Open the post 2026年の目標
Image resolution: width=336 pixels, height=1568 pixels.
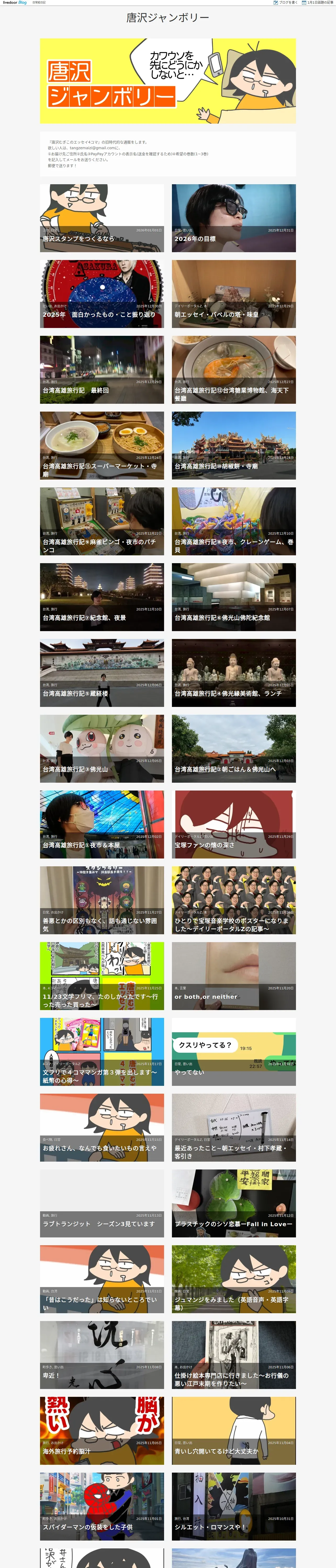click(x=234, y=218)
